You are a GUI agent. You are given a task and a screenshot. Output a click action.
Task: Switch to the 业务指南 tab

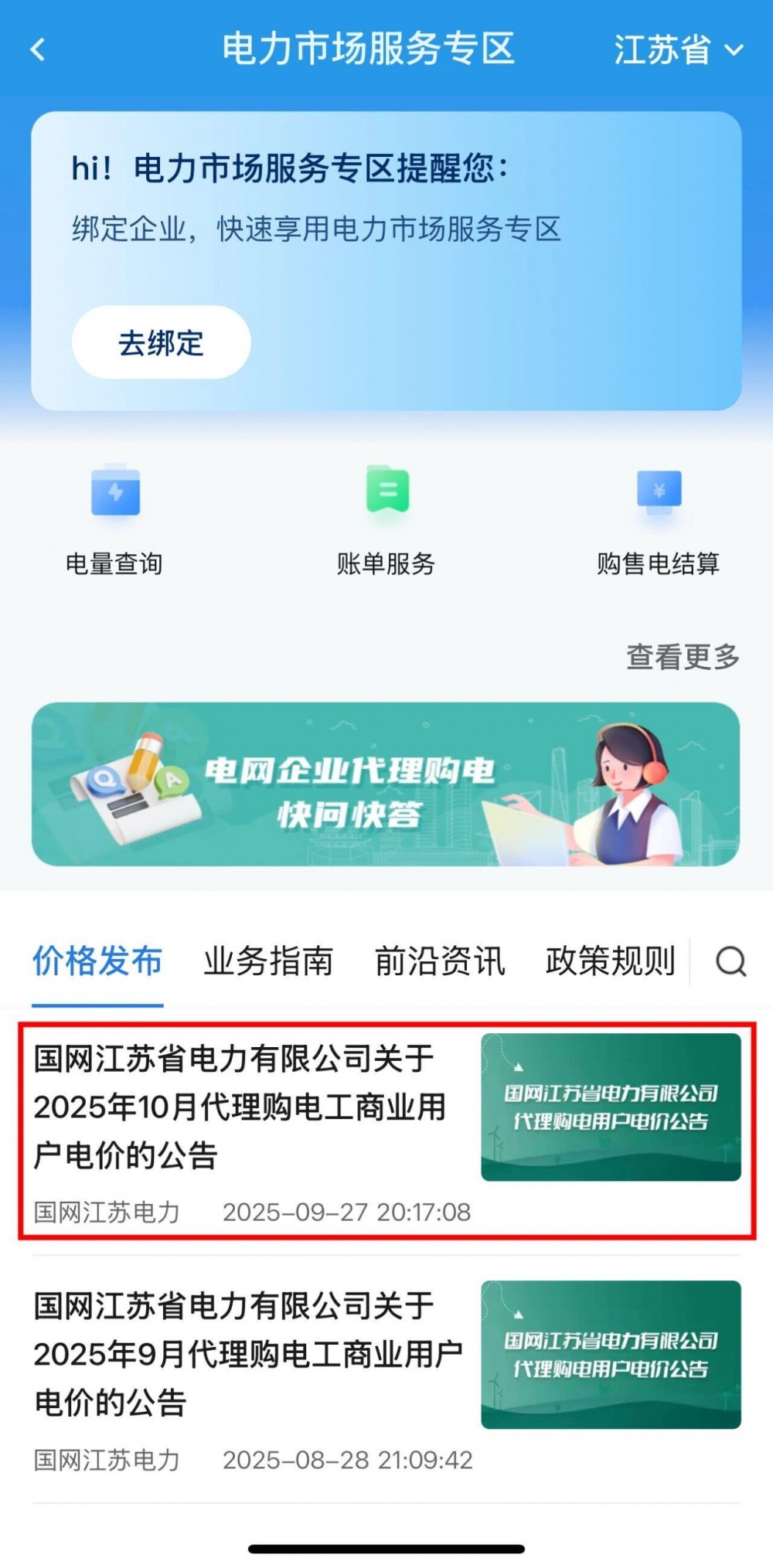(x=268, y=961)
